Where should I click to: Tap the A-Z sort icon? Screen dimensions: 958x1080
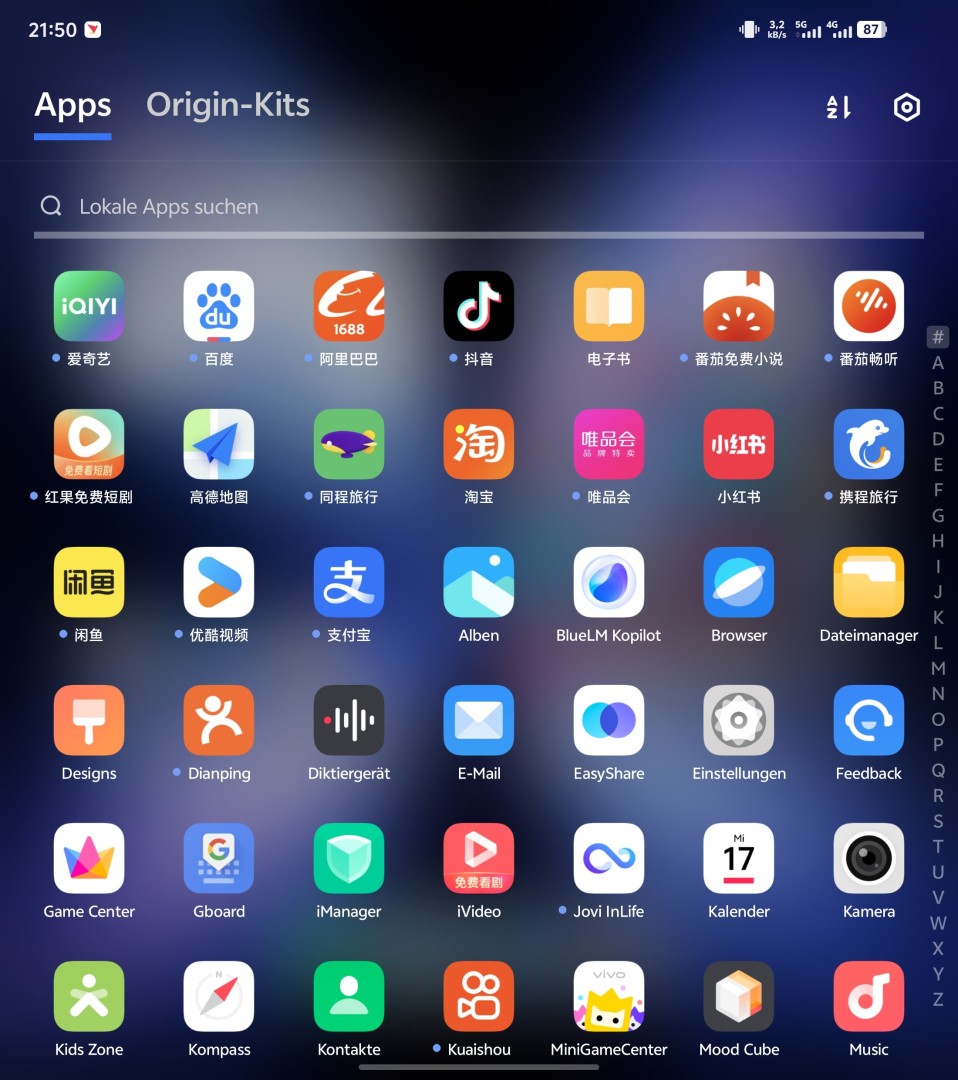(x=838, y=107)
